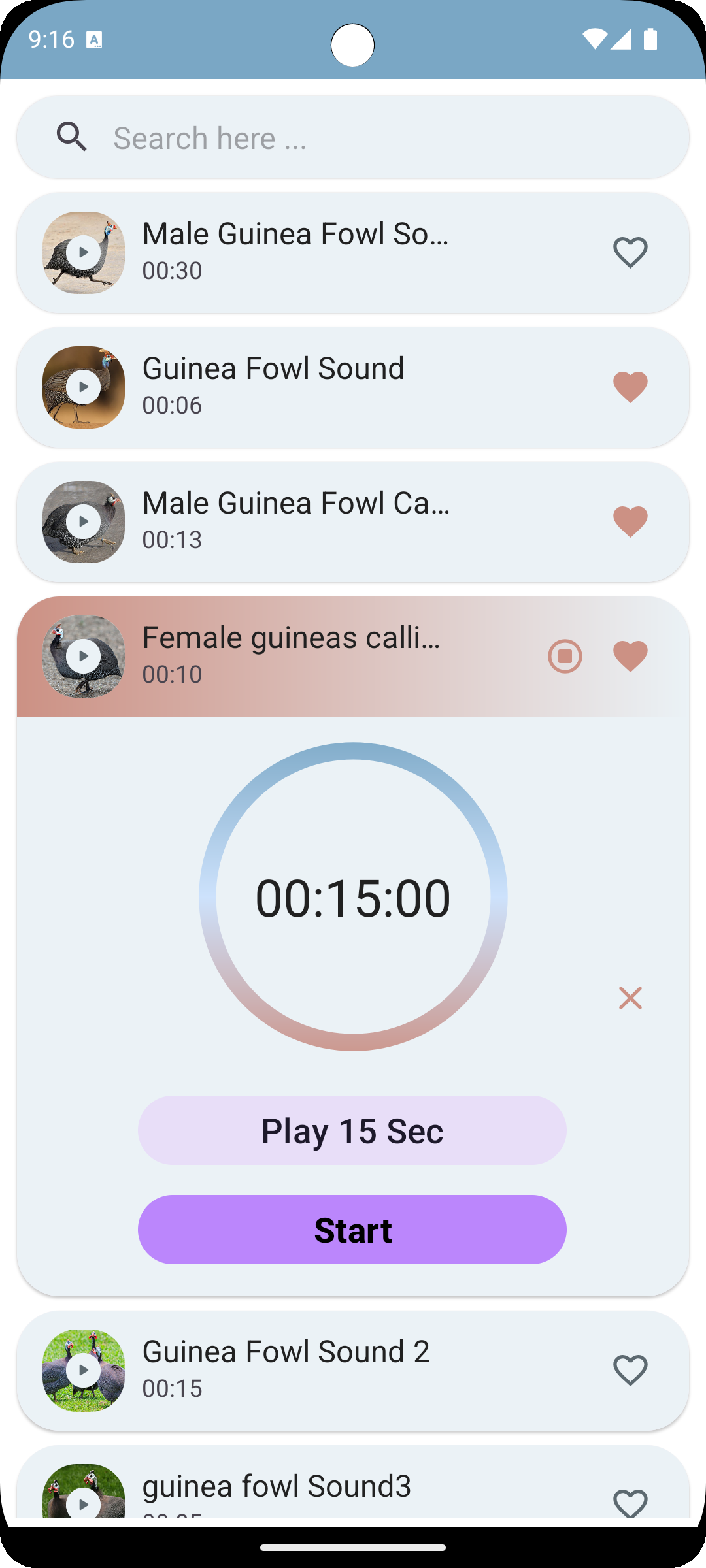Play the Guinea Fowl Sound clip
706x1568 pixels.
tap(84, 387)
